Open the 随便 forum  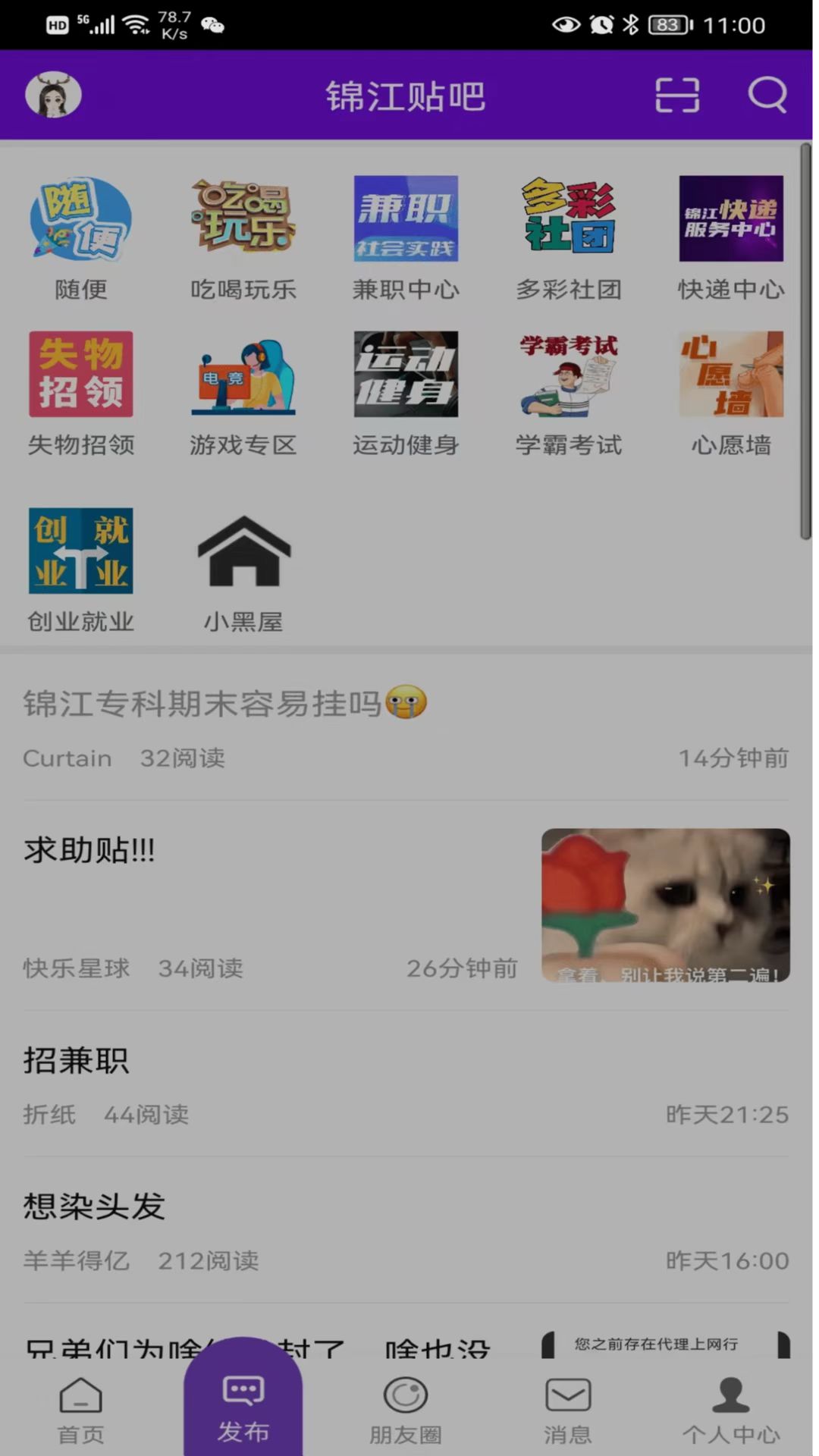pos(81,237)
